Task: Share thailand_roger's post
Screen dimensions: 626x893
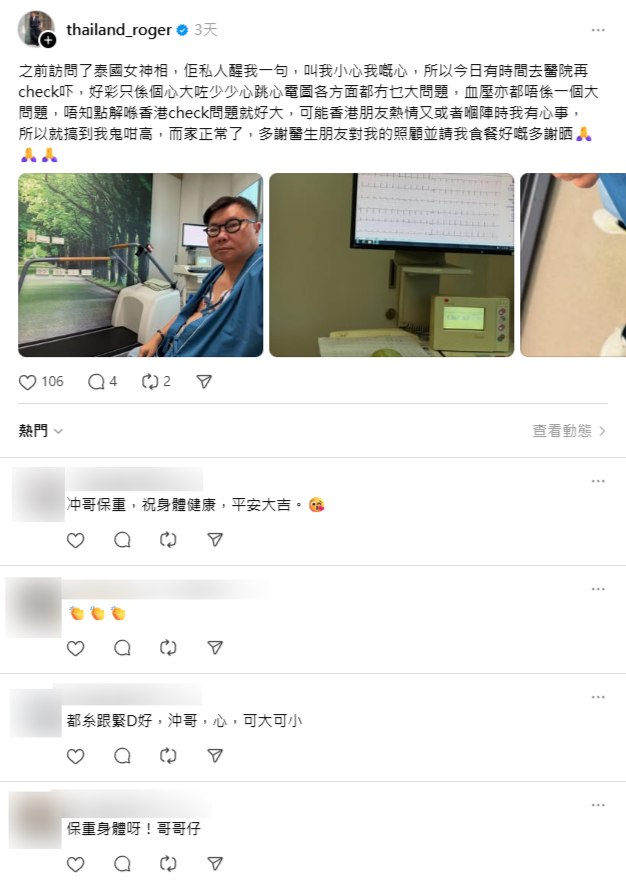Action: pos(204,381)
